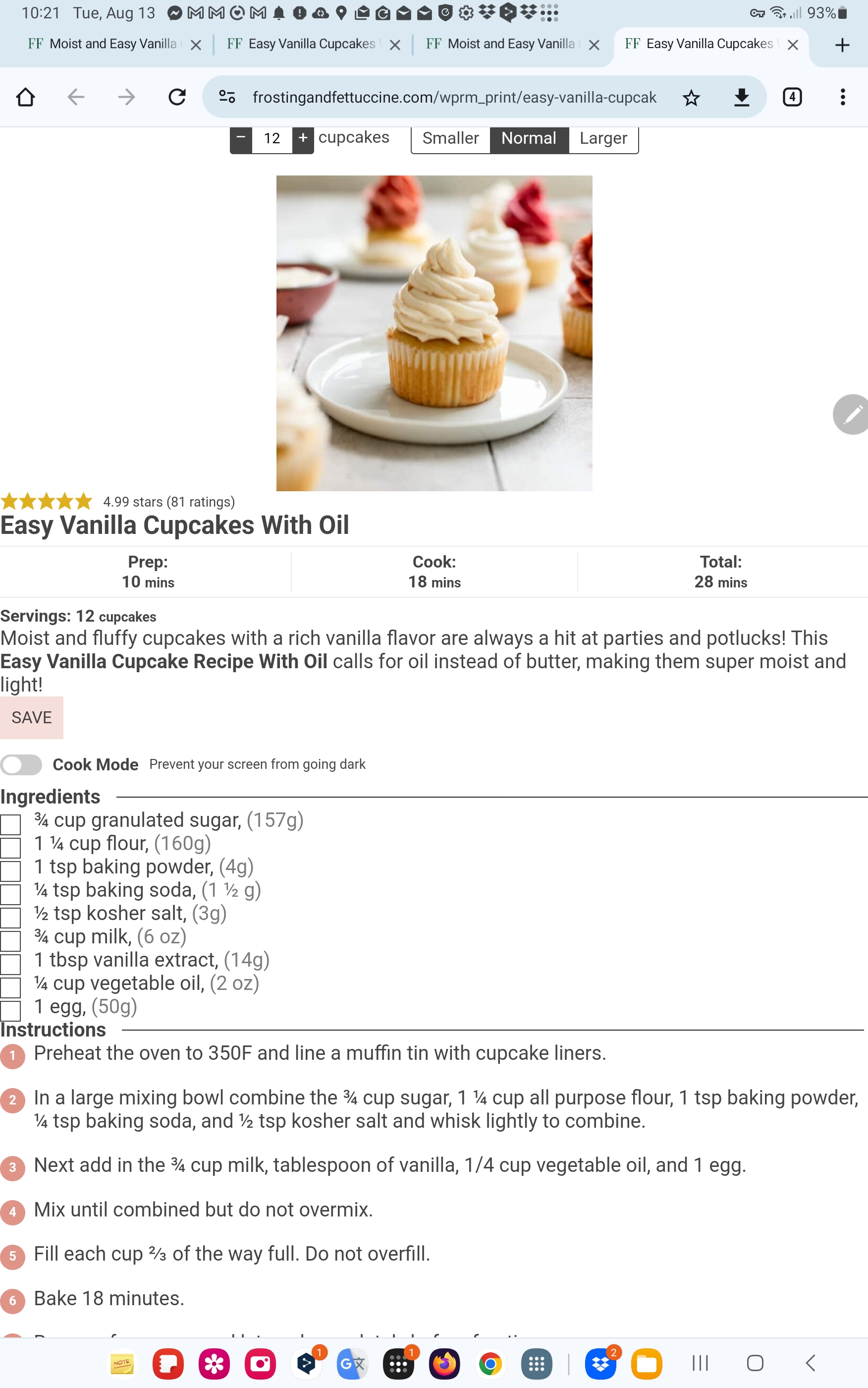This screenshot has width=868, height=1388.
Task: Select the Smaller text size
Action: [x=450, y=138]
